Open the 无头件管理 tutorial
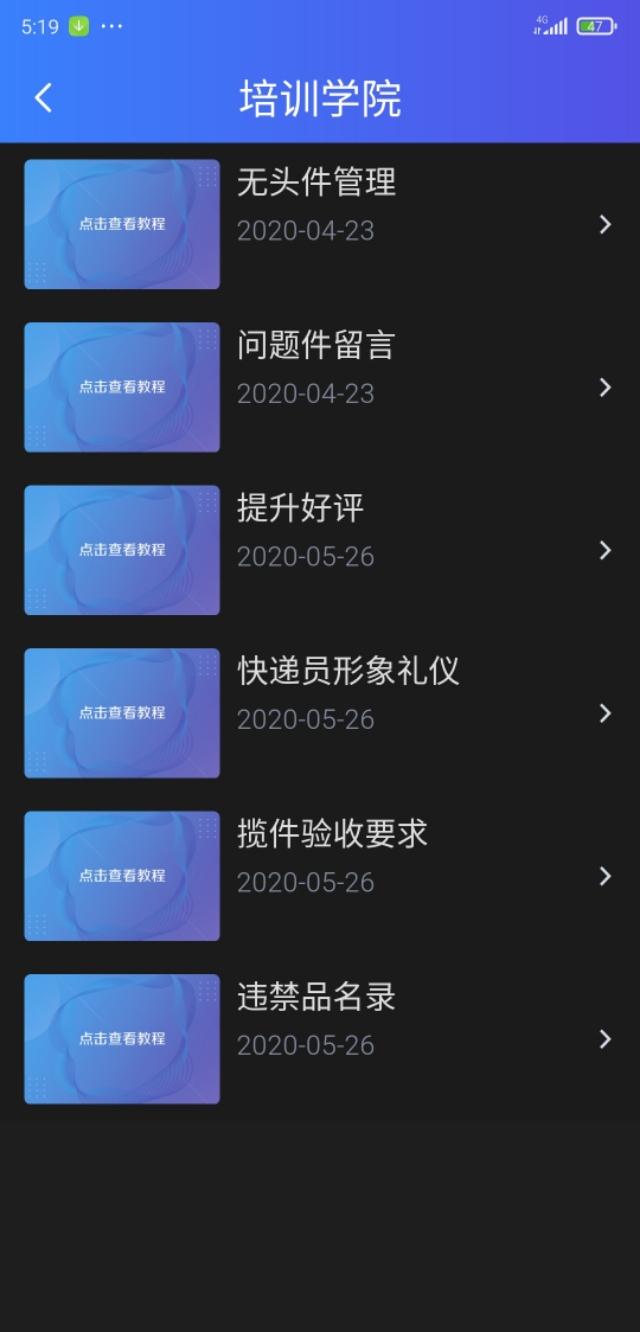The height and width of the screenshot is (1332, 640). click(320, 224)
